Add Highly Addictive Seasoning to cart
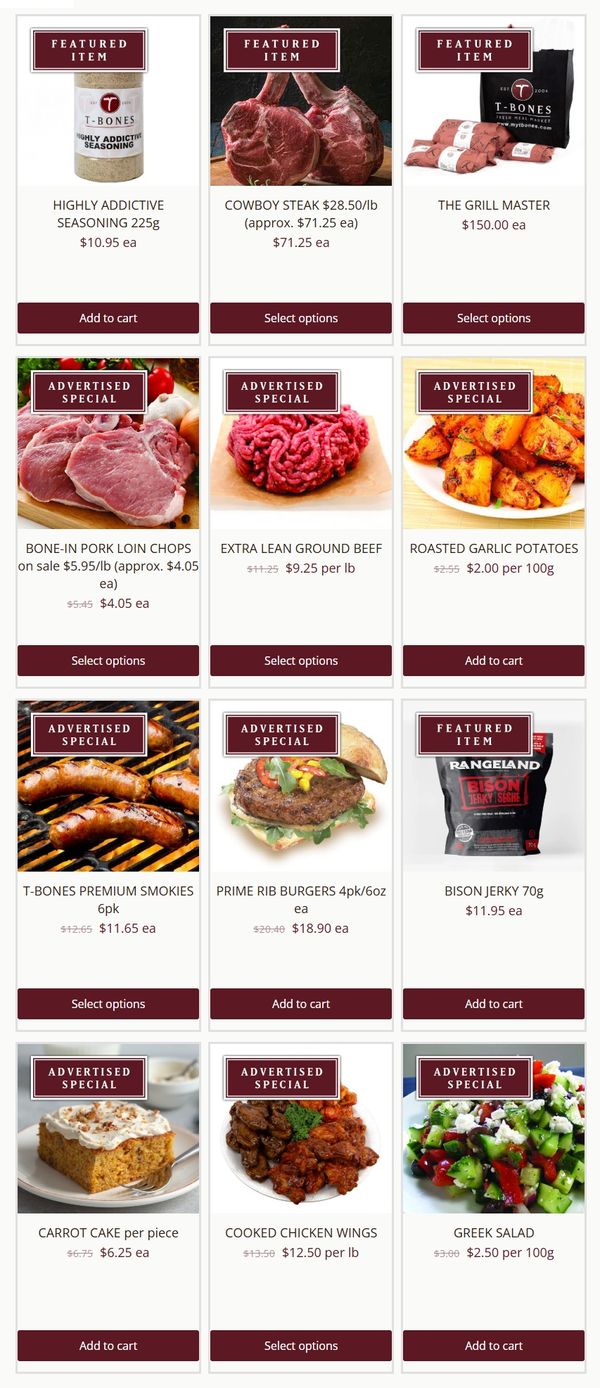 108,318
